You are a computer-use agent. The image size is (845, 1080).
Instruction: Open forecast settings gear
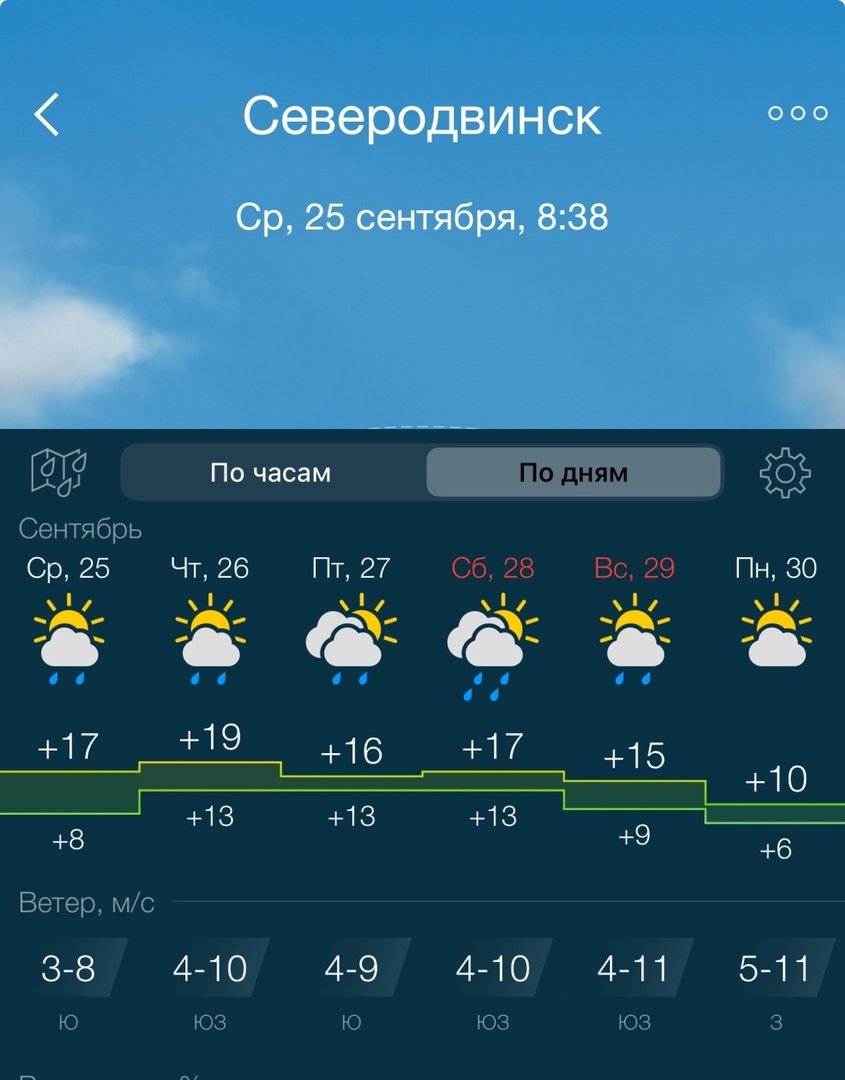tap(785, 472)
